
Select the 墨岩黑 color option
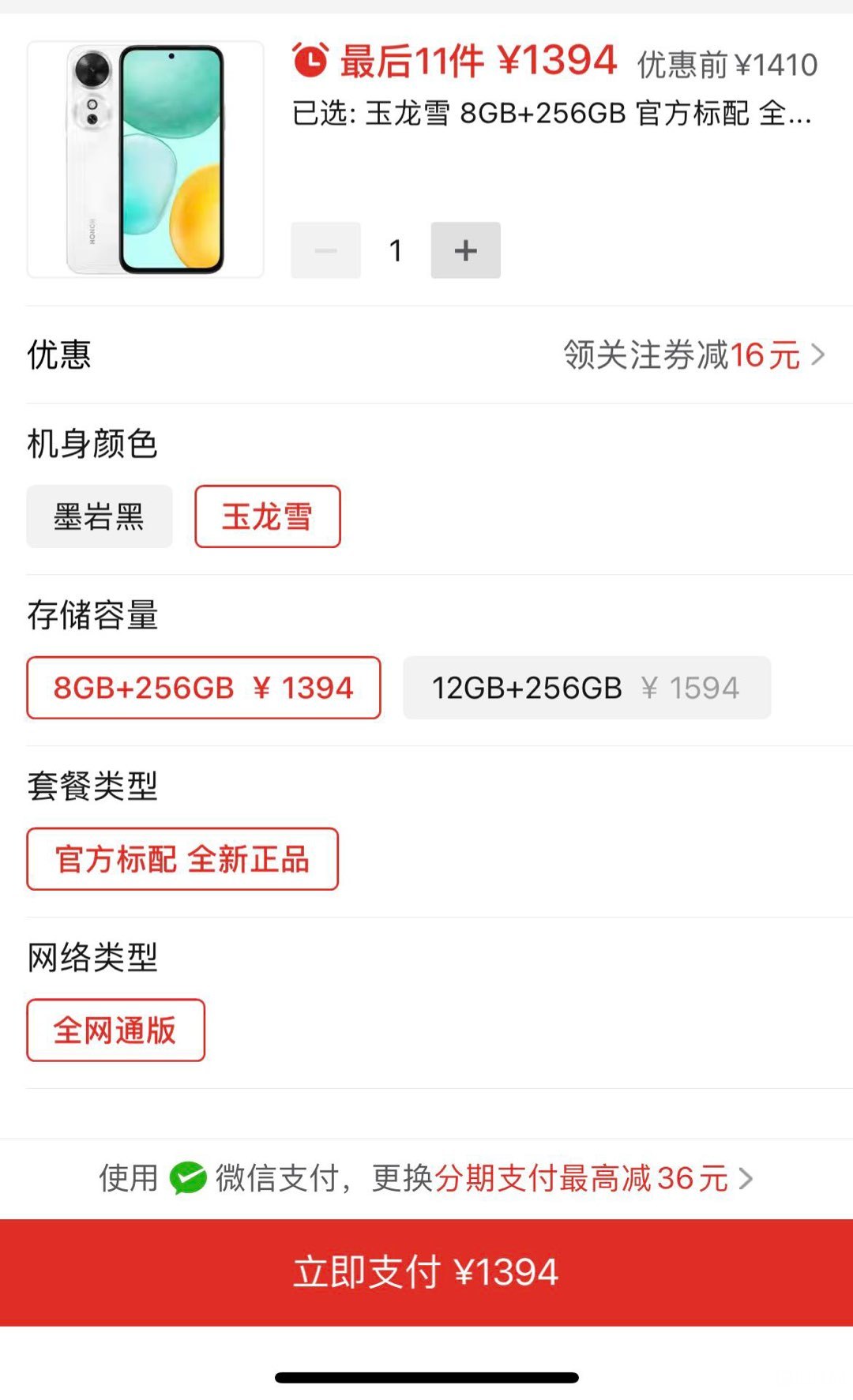coord(100,516)
